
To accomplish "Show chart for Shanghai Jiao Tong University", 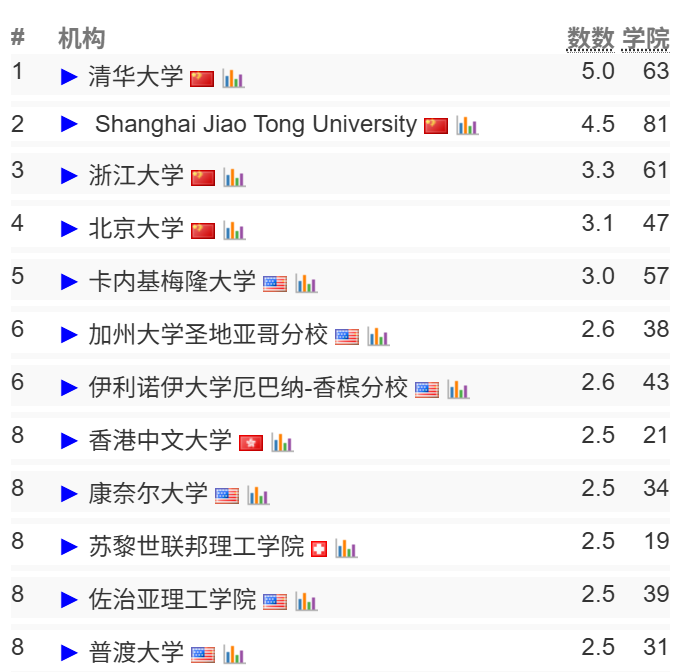I will click(467, 125).
